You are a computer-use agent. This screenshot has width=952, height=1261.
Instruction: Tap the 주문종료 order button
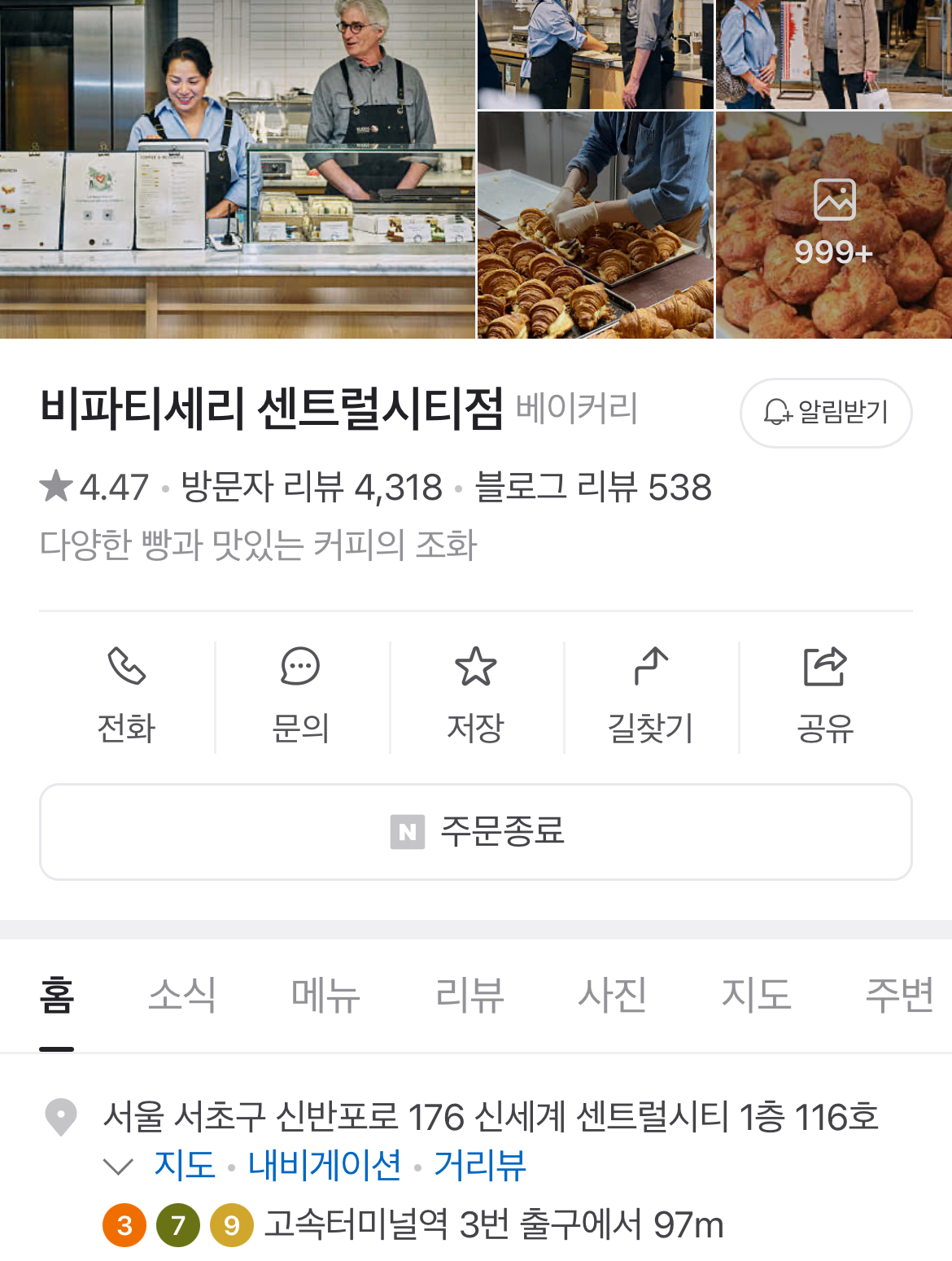click(x=475, y=831)
